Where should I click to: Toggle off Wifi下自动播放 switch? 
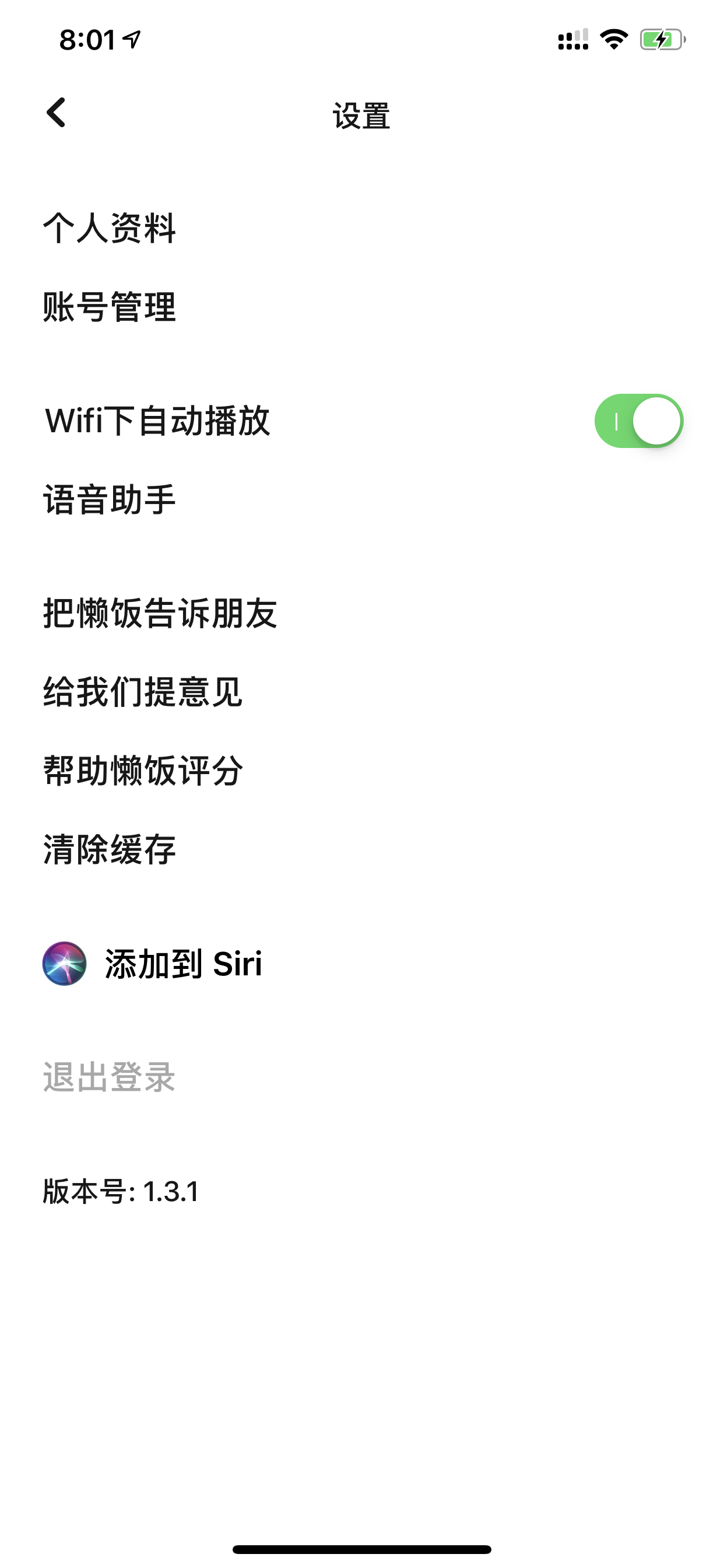[639, 421]
